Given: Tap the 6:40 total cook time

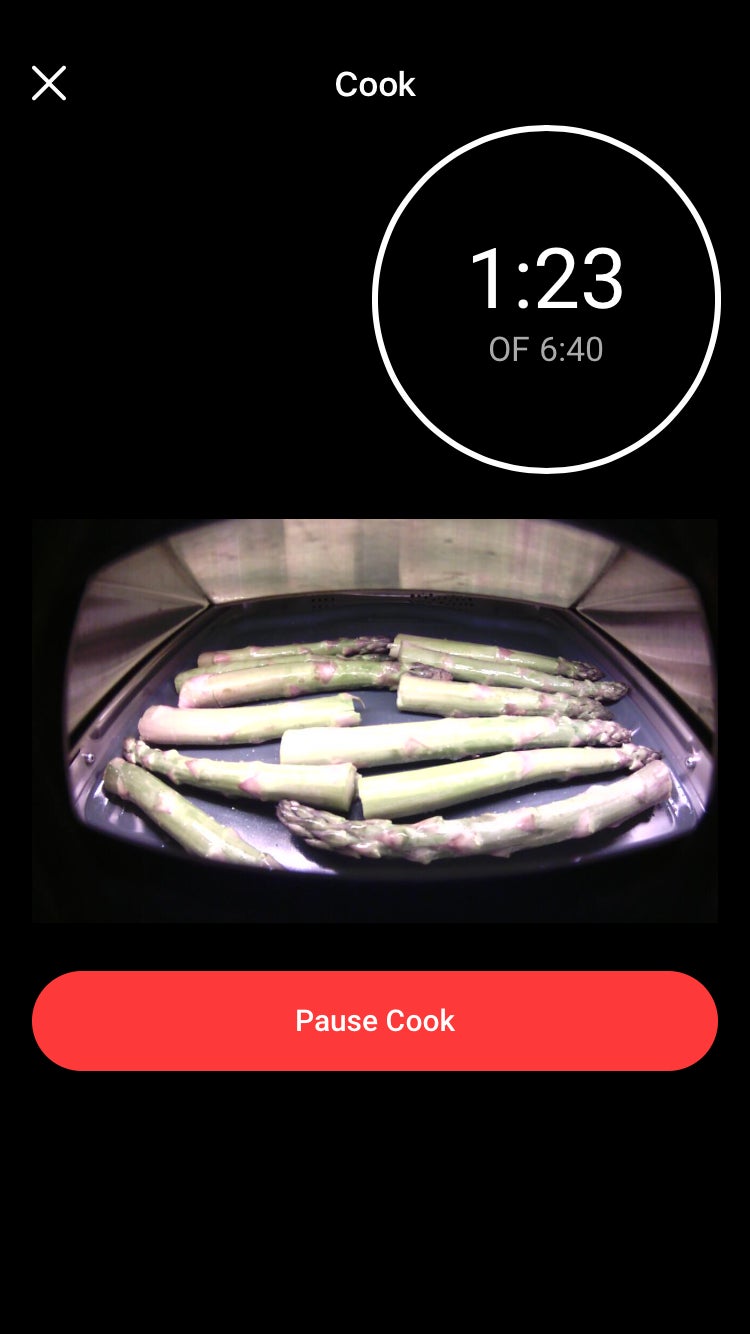Looking at the screenshot, I should (565, 349).
